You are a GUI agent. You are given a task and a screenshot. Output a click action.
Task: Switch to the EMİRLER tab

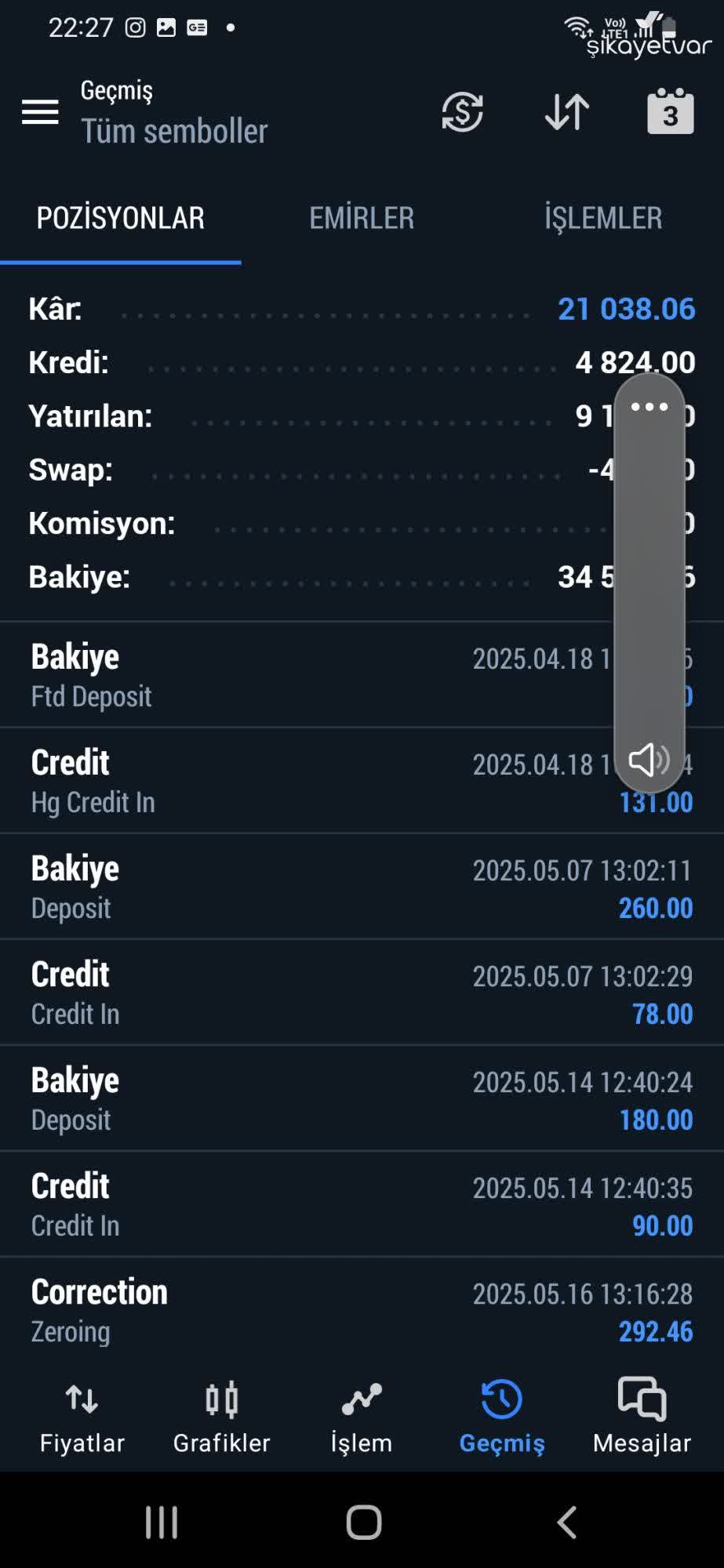362,218
